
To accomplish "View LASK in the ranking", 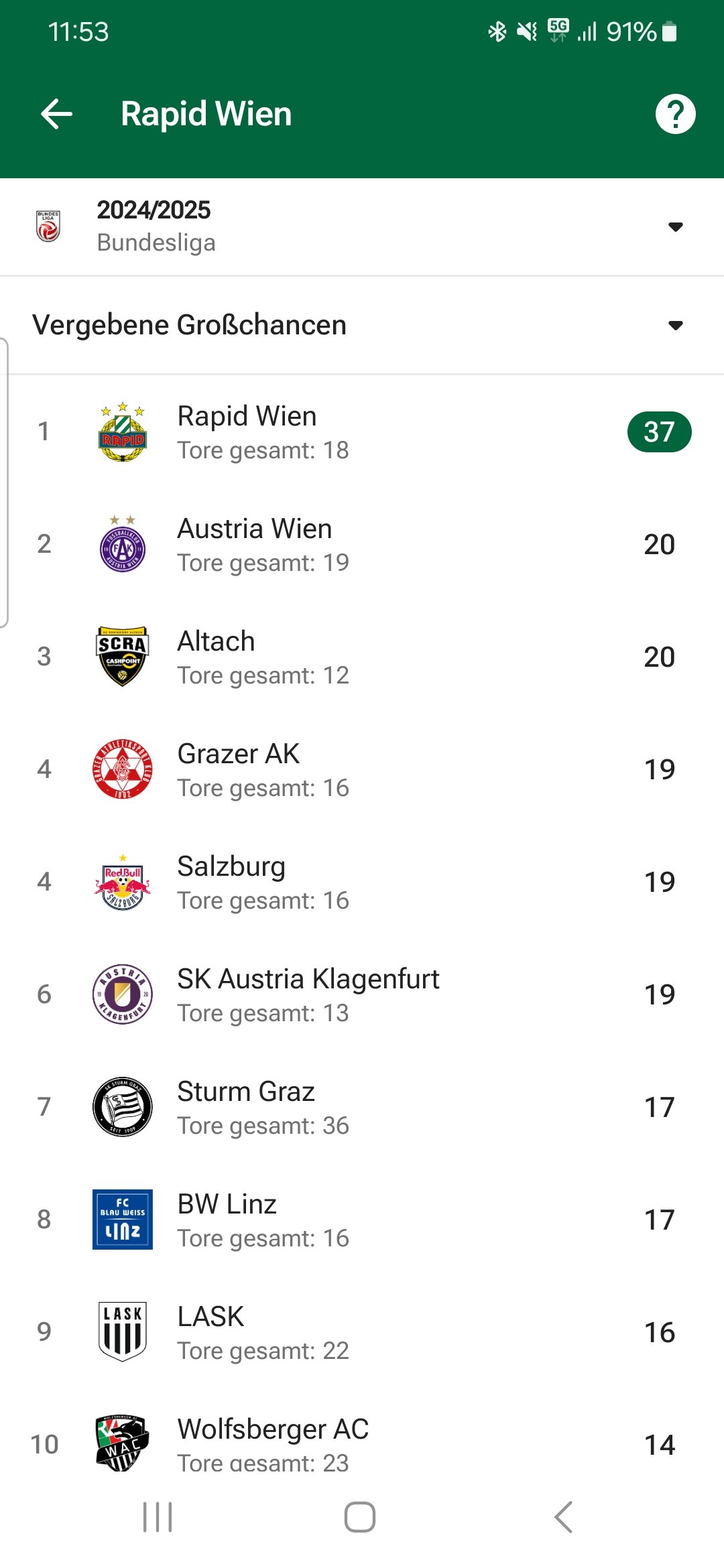I will pyautogui.click(x=362, y=1332).
